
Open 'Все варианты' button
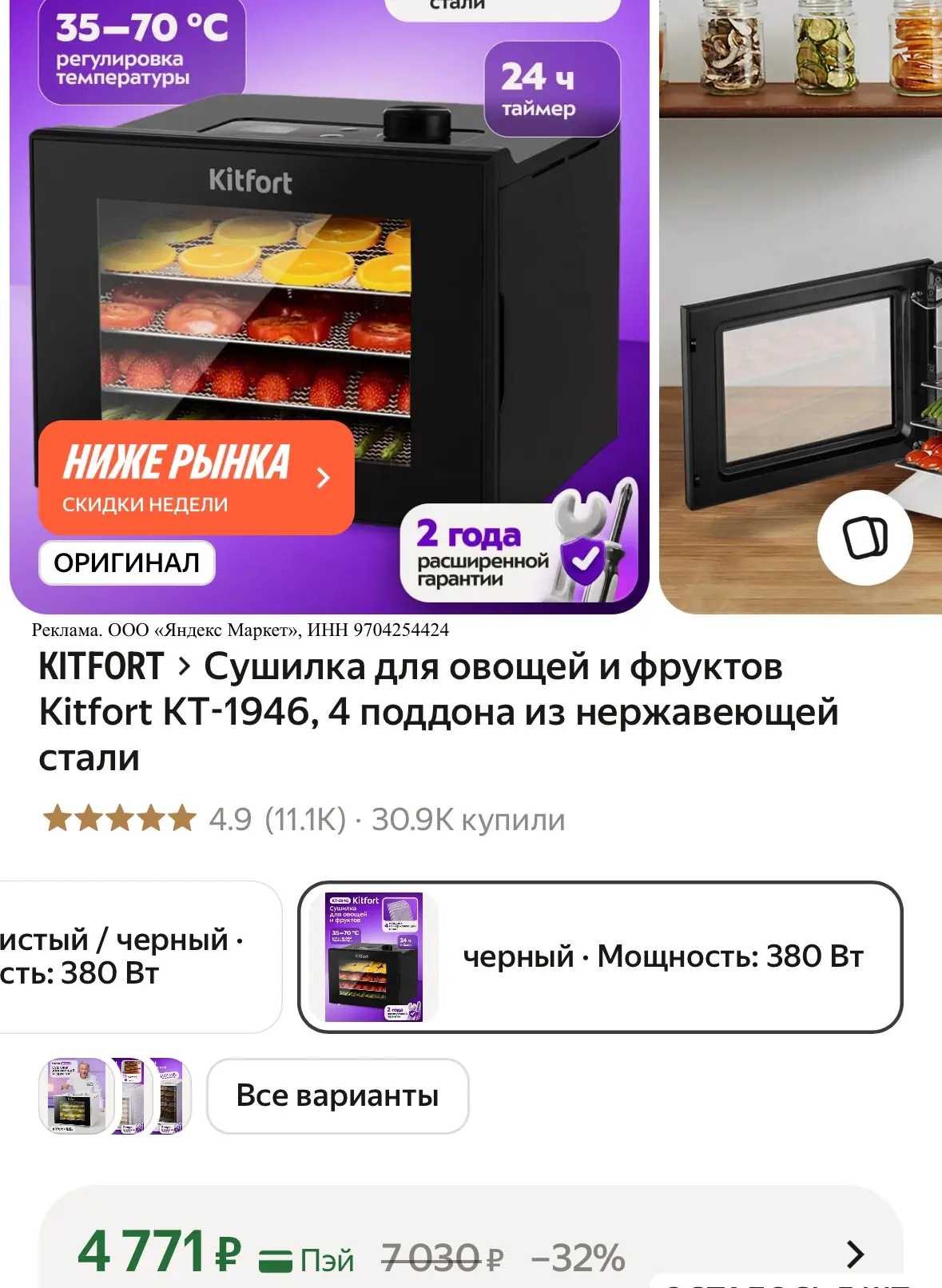(337, 1095)
